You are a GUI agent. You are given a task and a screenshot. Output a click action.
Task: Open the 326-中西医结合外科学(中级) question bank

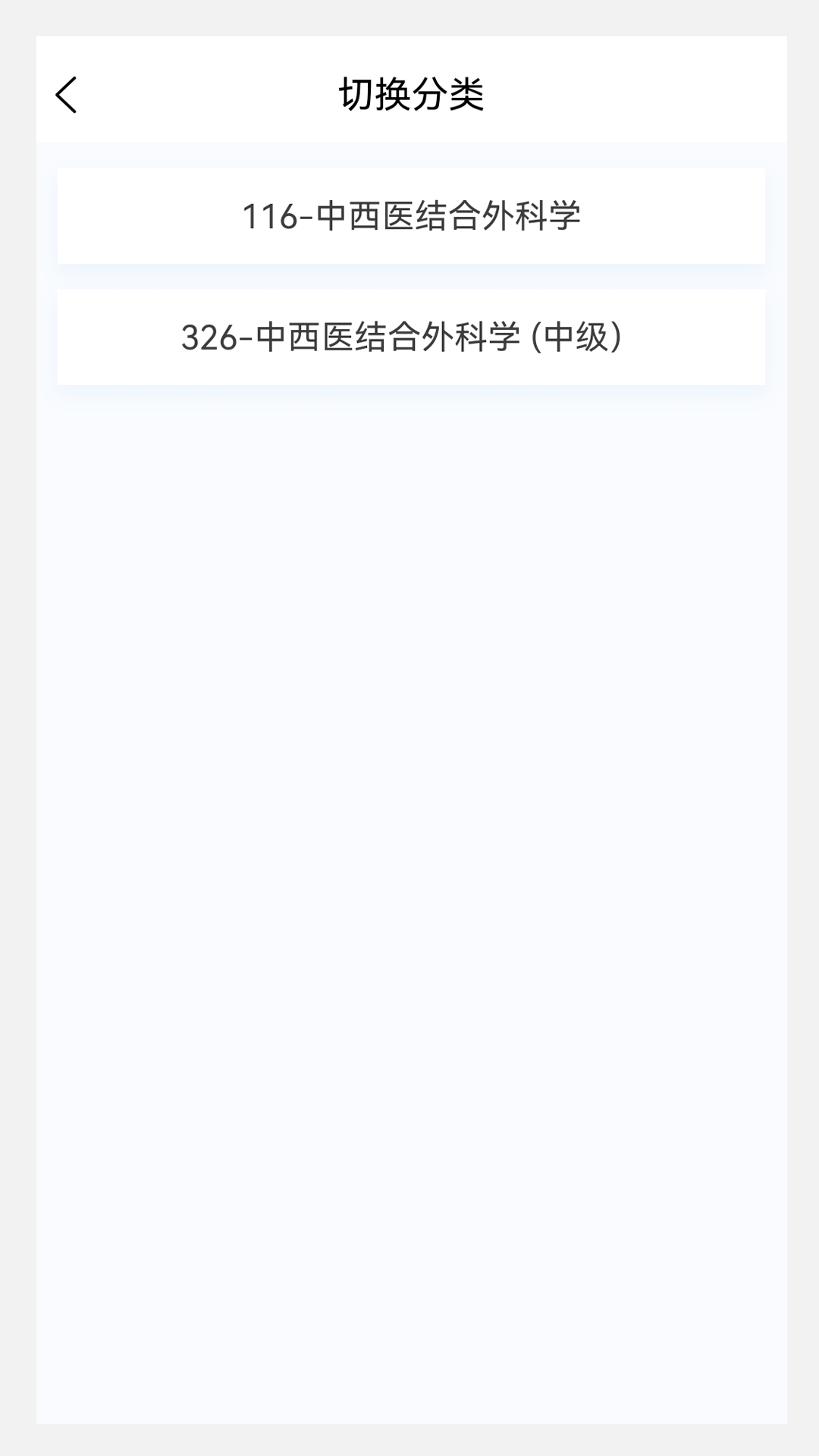409,336
